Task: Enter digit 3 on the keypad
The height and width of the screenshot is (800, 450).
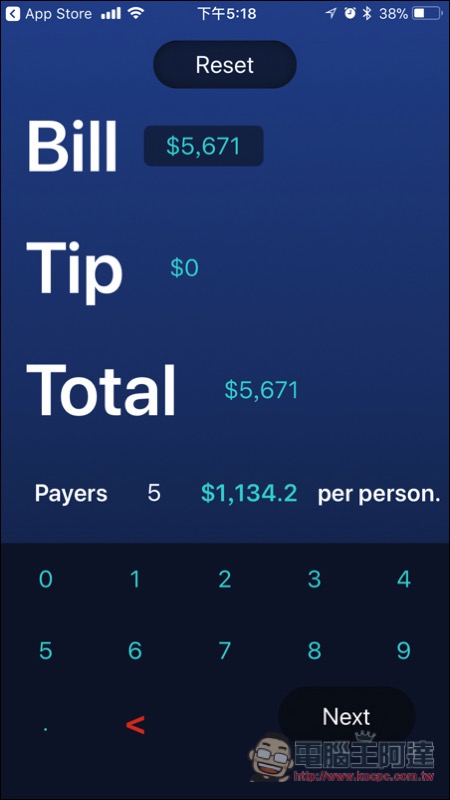Action: coord(314,579)
